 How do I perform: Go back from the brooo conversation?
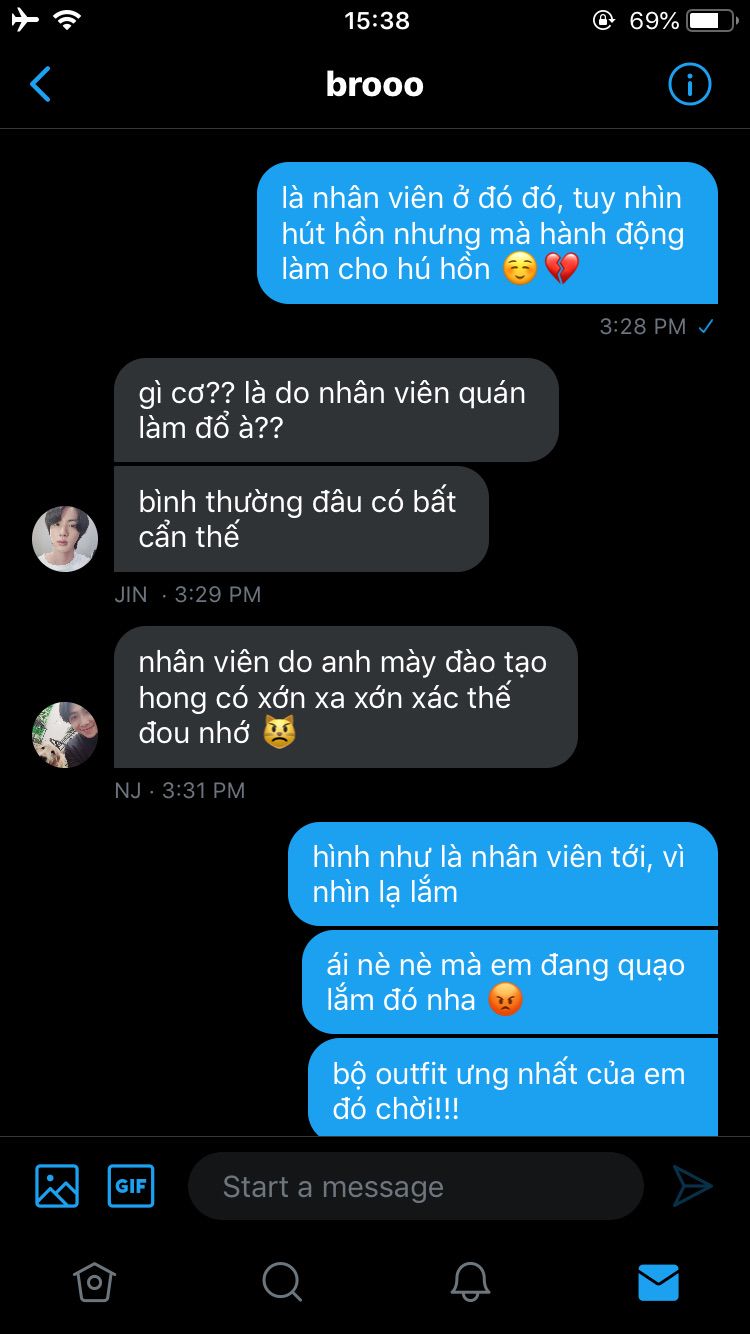pos(40,85)
